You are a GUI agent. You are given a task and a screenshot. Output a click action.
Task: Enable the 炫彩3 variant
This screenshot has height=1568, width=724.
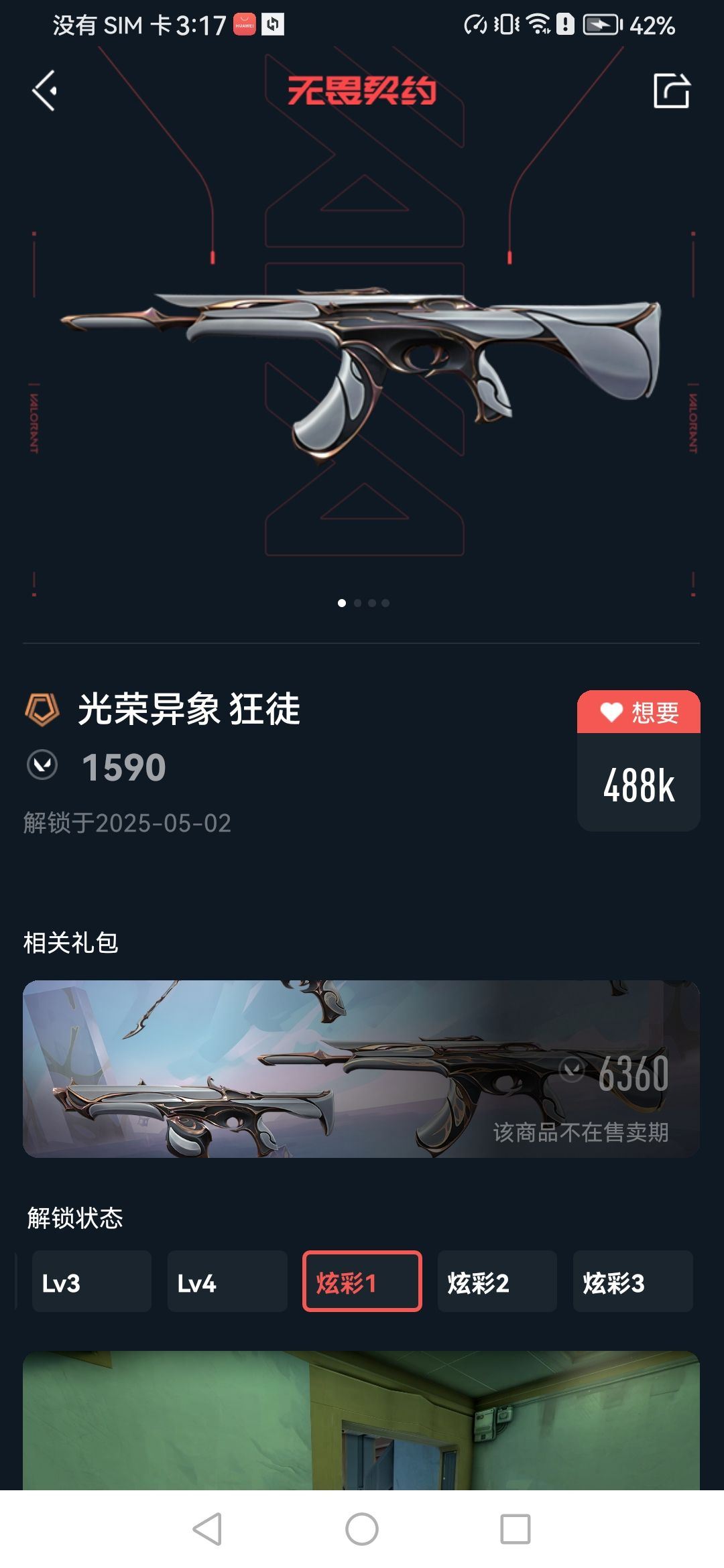pos(633,1281)
